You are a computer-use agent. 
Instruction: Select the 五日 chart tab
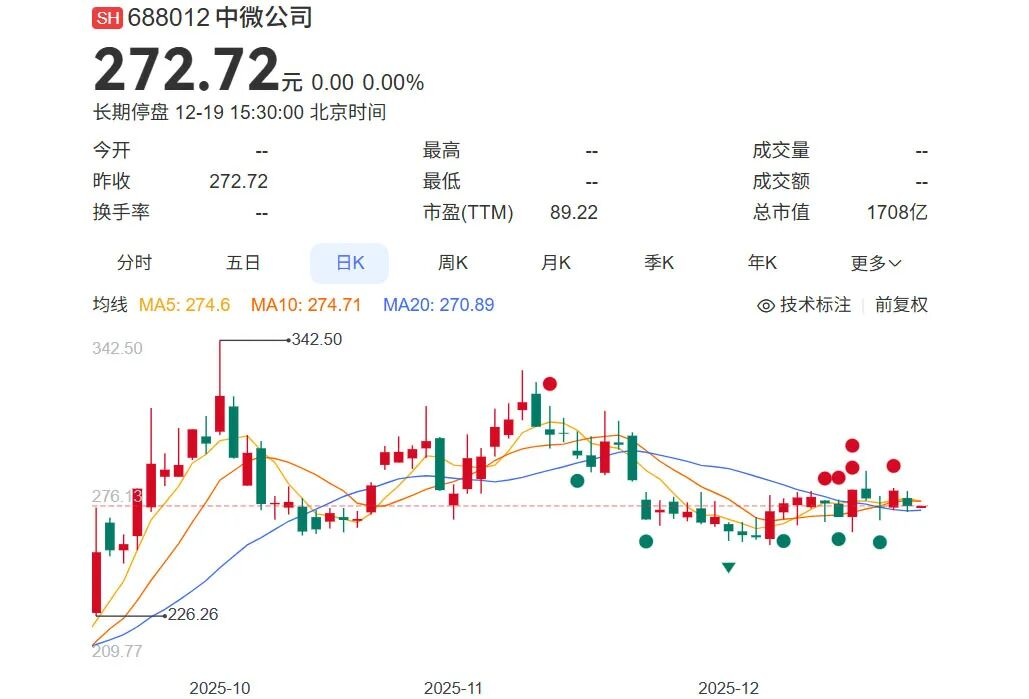pos(243,263)
